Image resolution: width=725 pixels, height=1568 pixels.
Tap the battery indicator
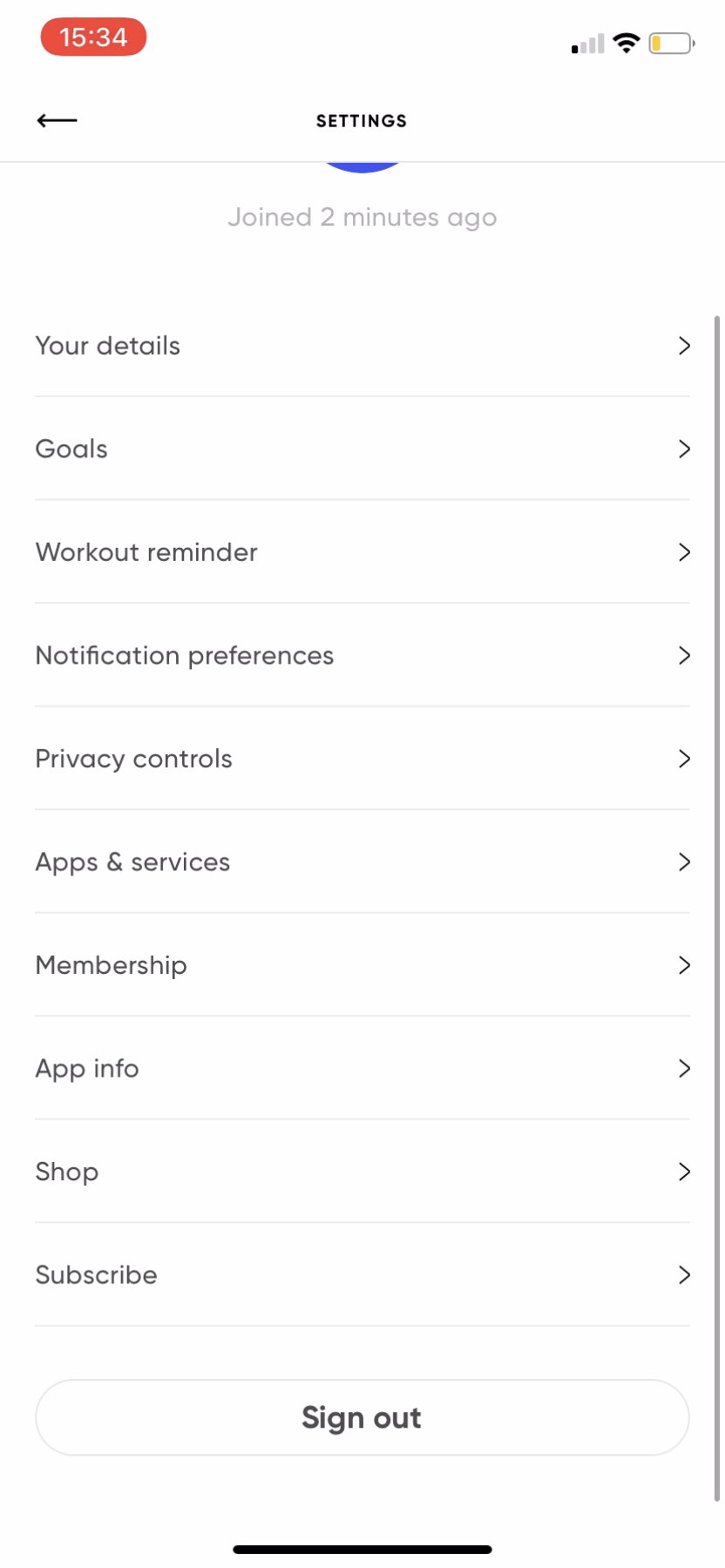669,43
